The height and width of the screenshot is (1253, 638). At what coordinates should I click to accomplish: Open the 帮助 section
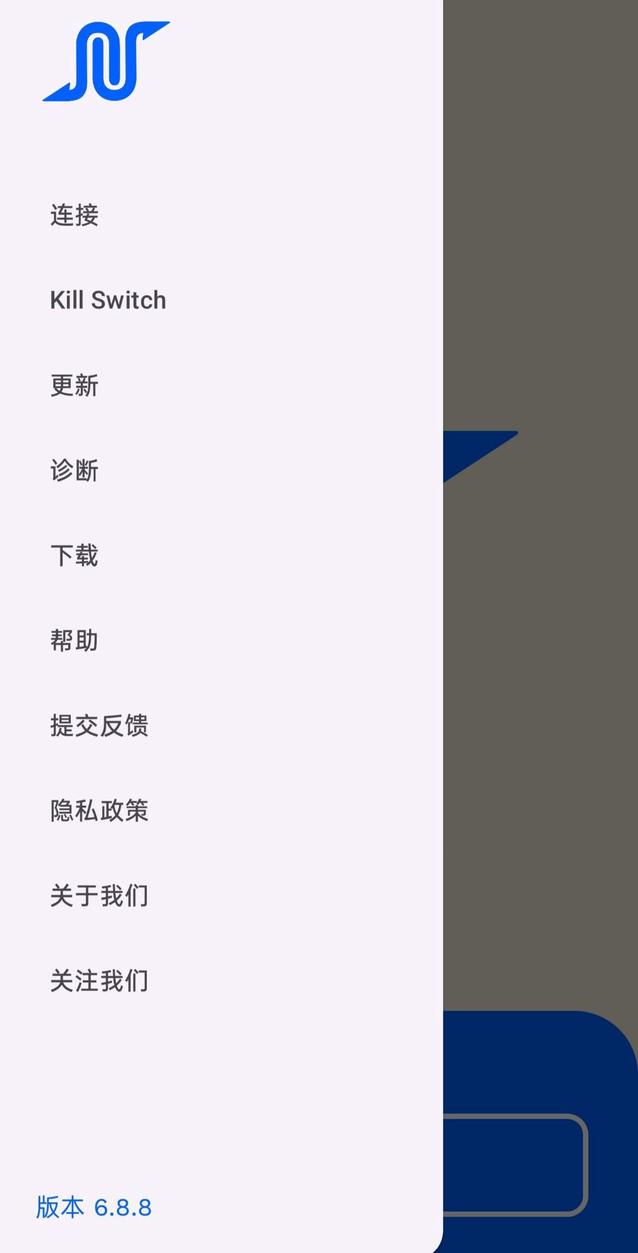point(75,640)
